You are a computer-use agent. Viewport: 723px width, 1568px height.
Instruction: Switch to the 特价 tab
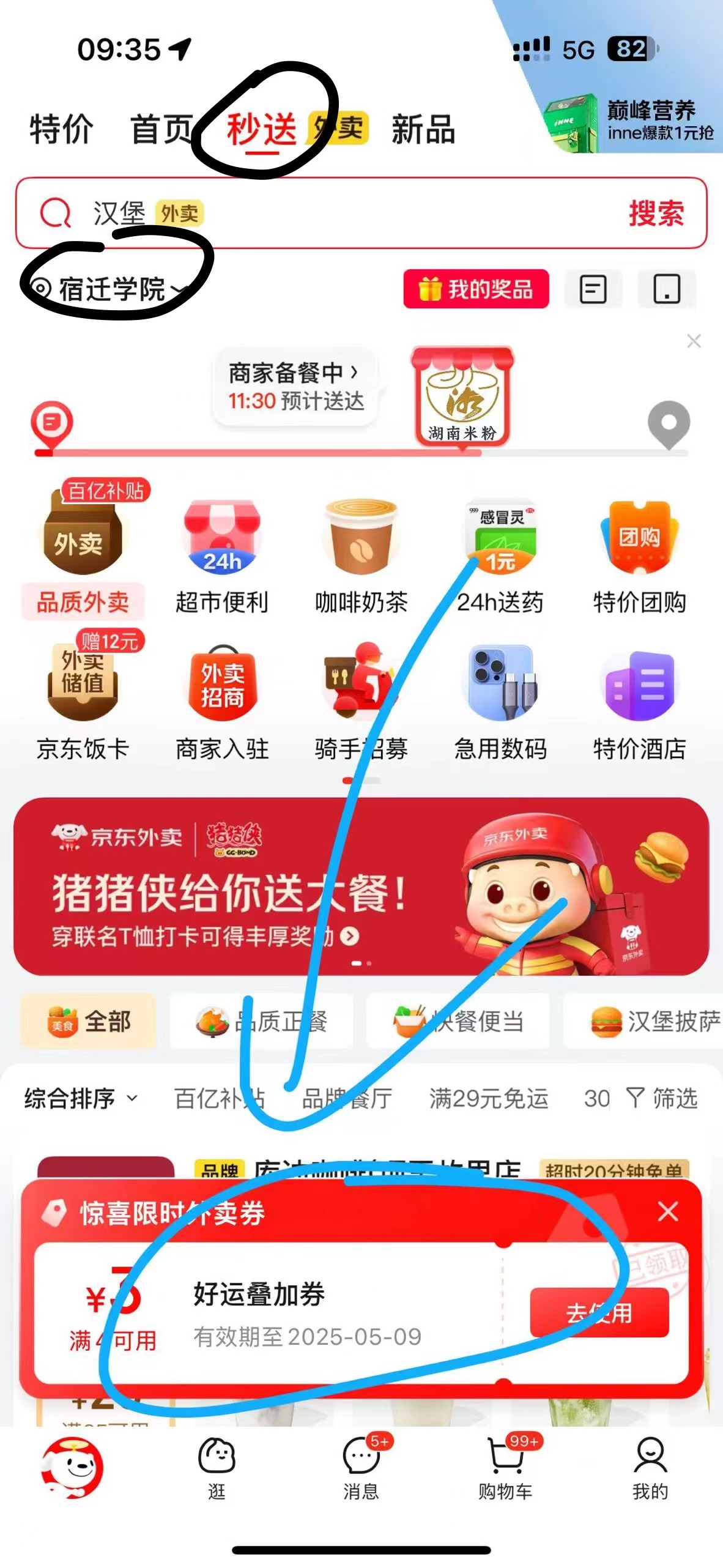(x=61, y=129)
